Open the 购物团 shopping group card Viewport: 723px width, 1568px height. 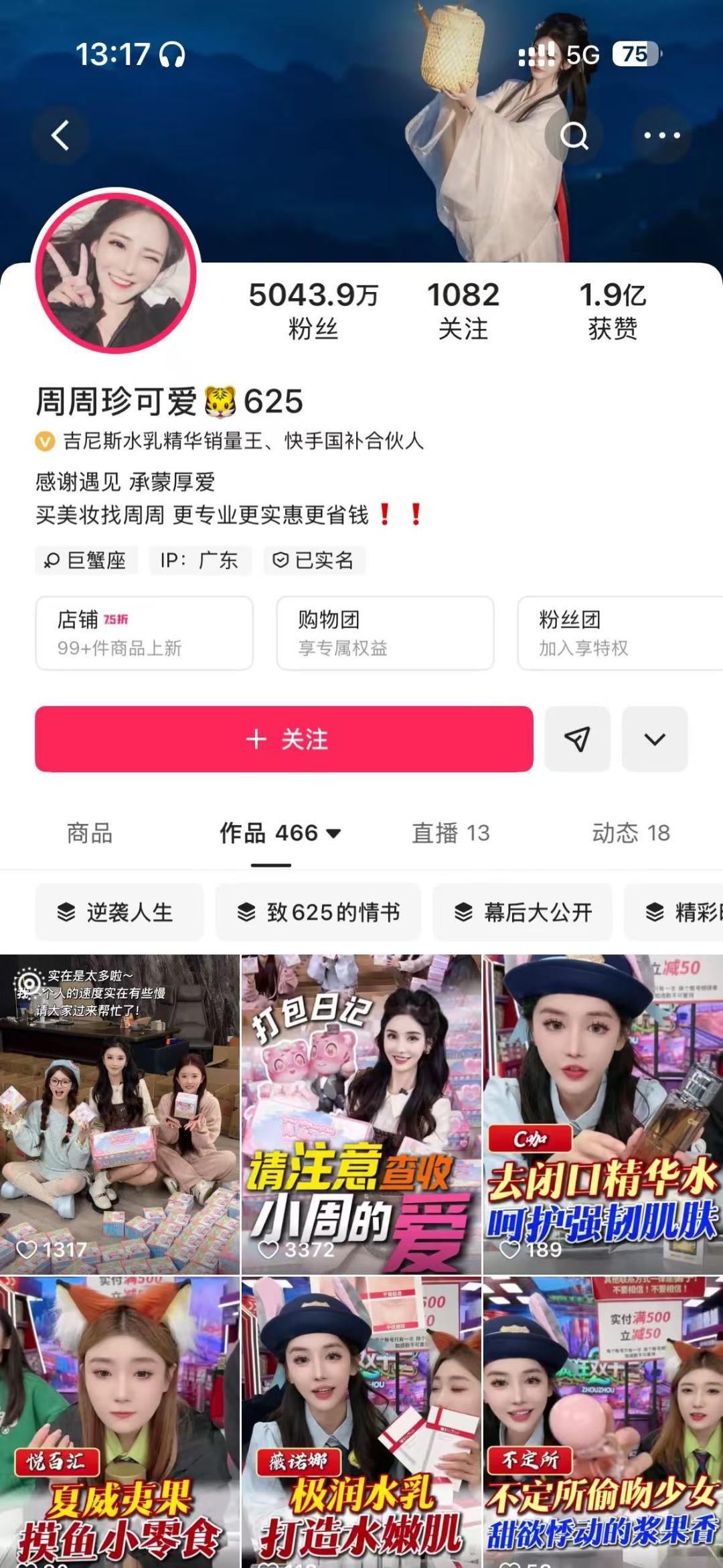[385, 633]
